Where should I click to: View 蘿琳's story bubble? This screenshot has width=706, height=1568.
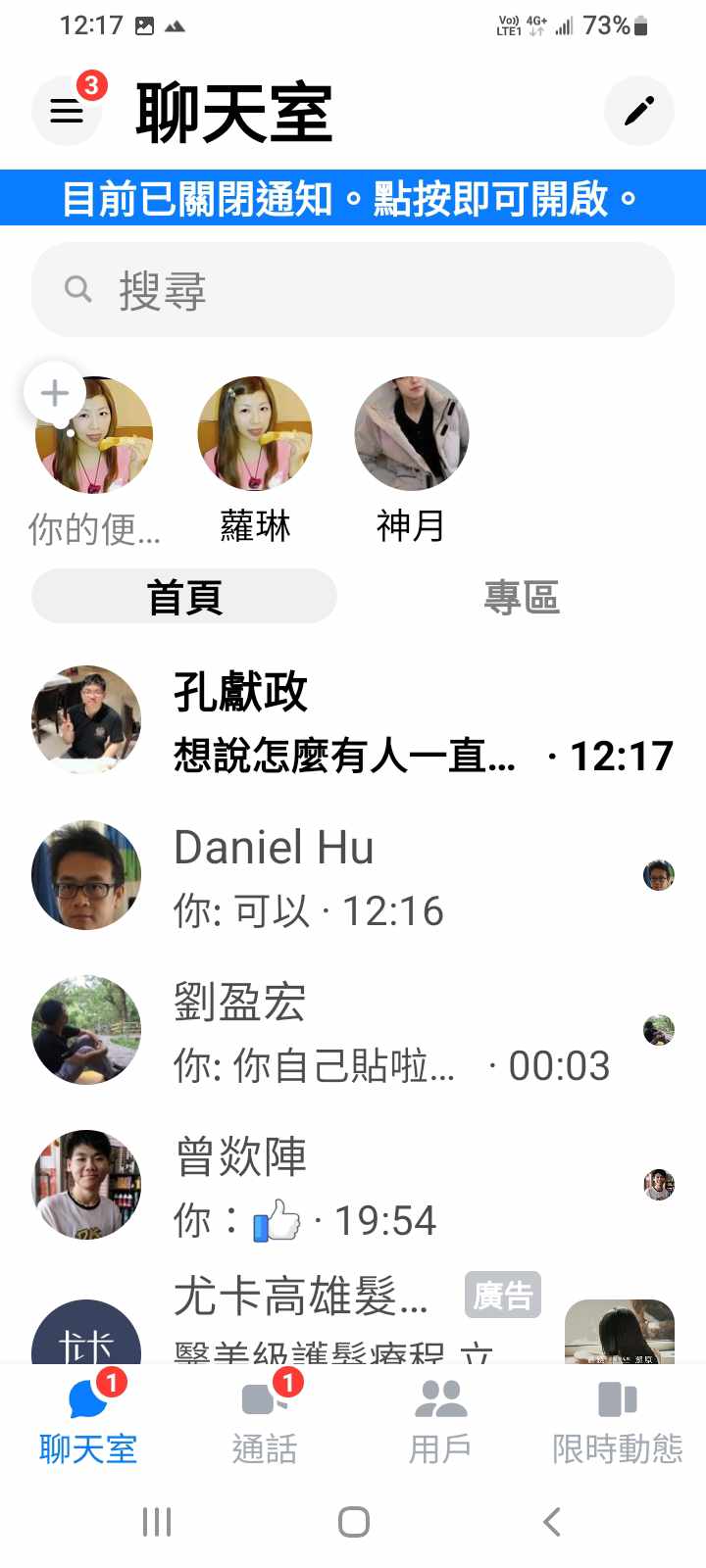coord(255,434)
